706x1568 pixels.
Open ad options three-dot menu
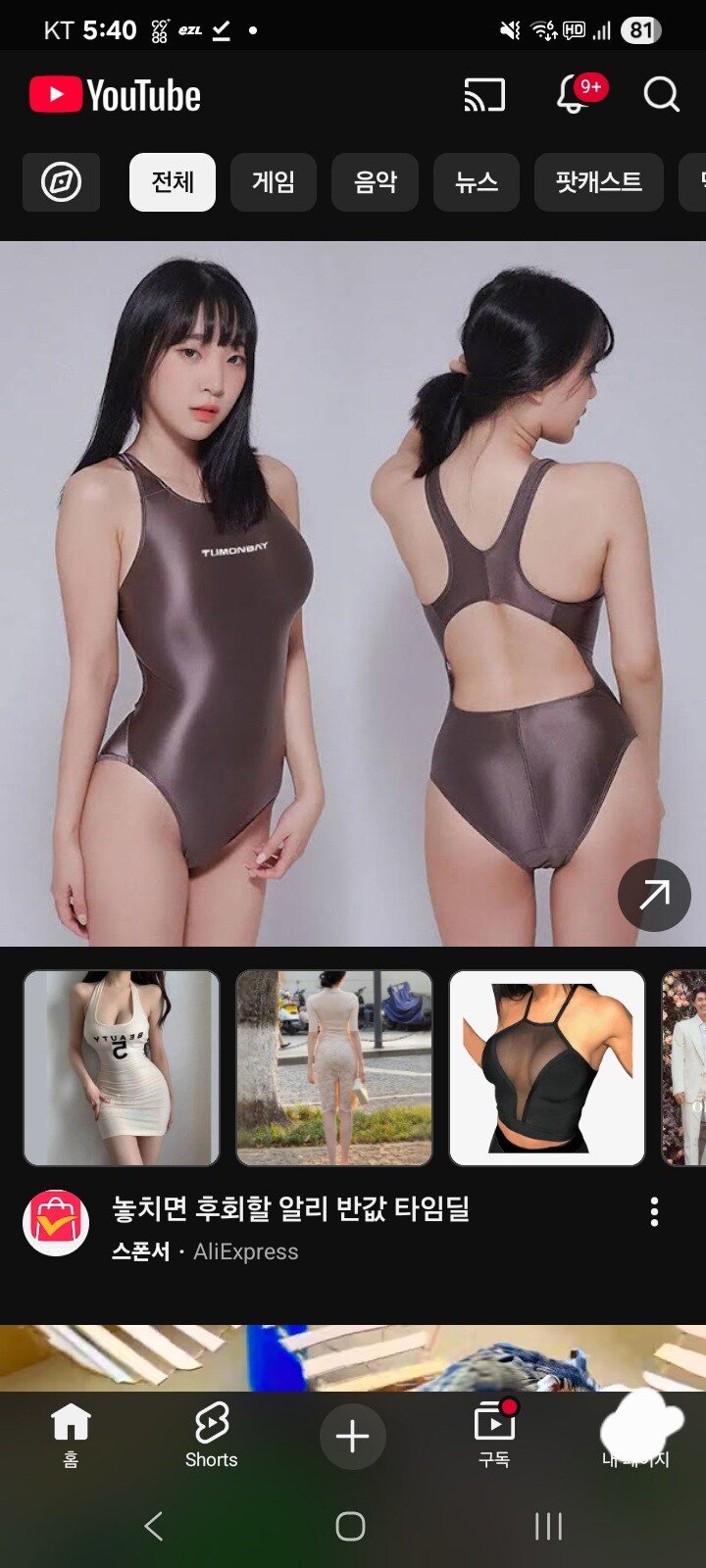[654, 1212]
